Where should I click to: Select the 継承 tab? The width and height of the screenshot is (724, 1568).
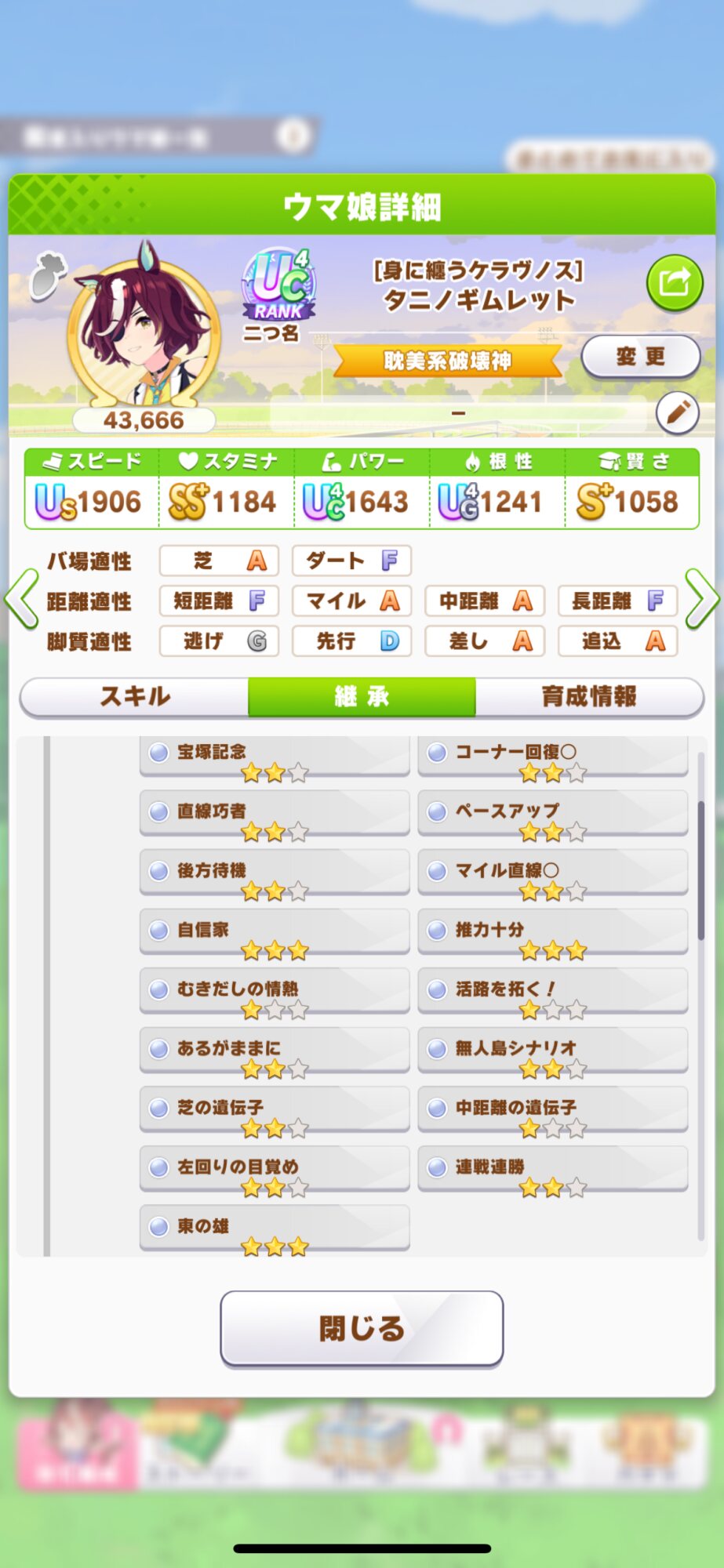(x=362, y=696)
